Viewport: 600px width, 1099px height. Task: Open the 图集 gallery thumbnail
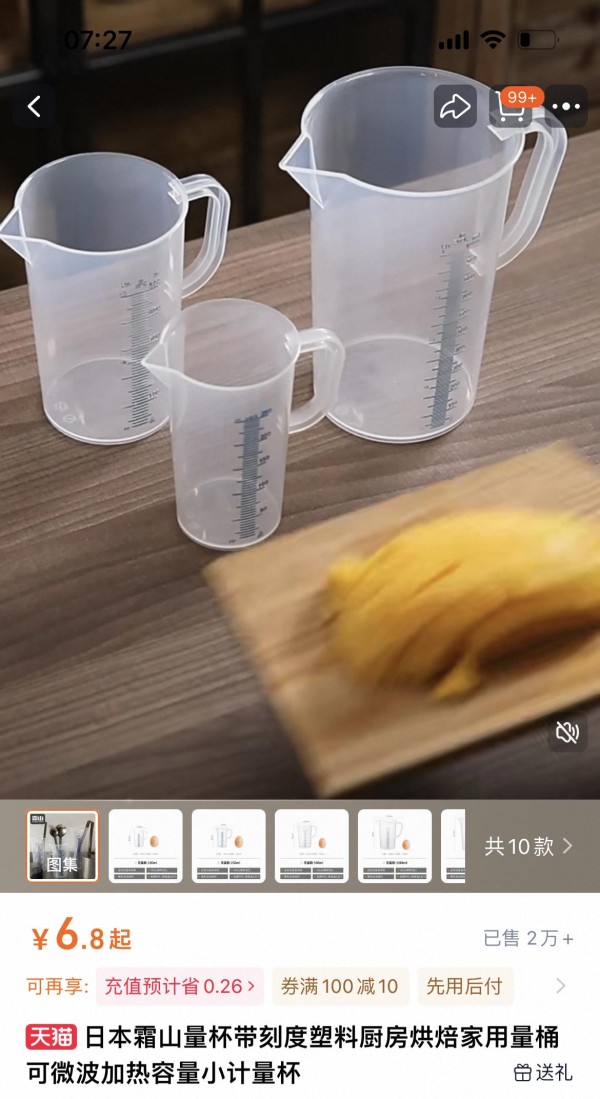point(62,846)
